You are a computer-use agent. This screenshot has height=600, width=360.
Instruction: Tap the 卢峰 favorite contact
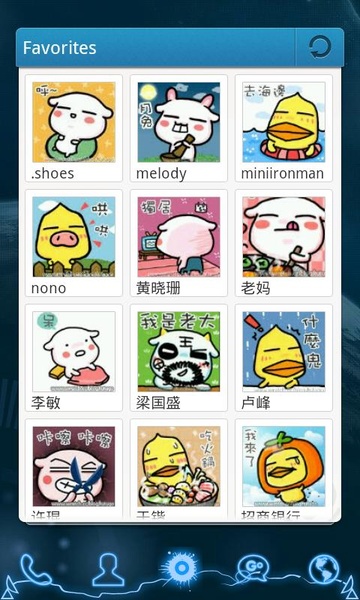[x=283, y=358]
